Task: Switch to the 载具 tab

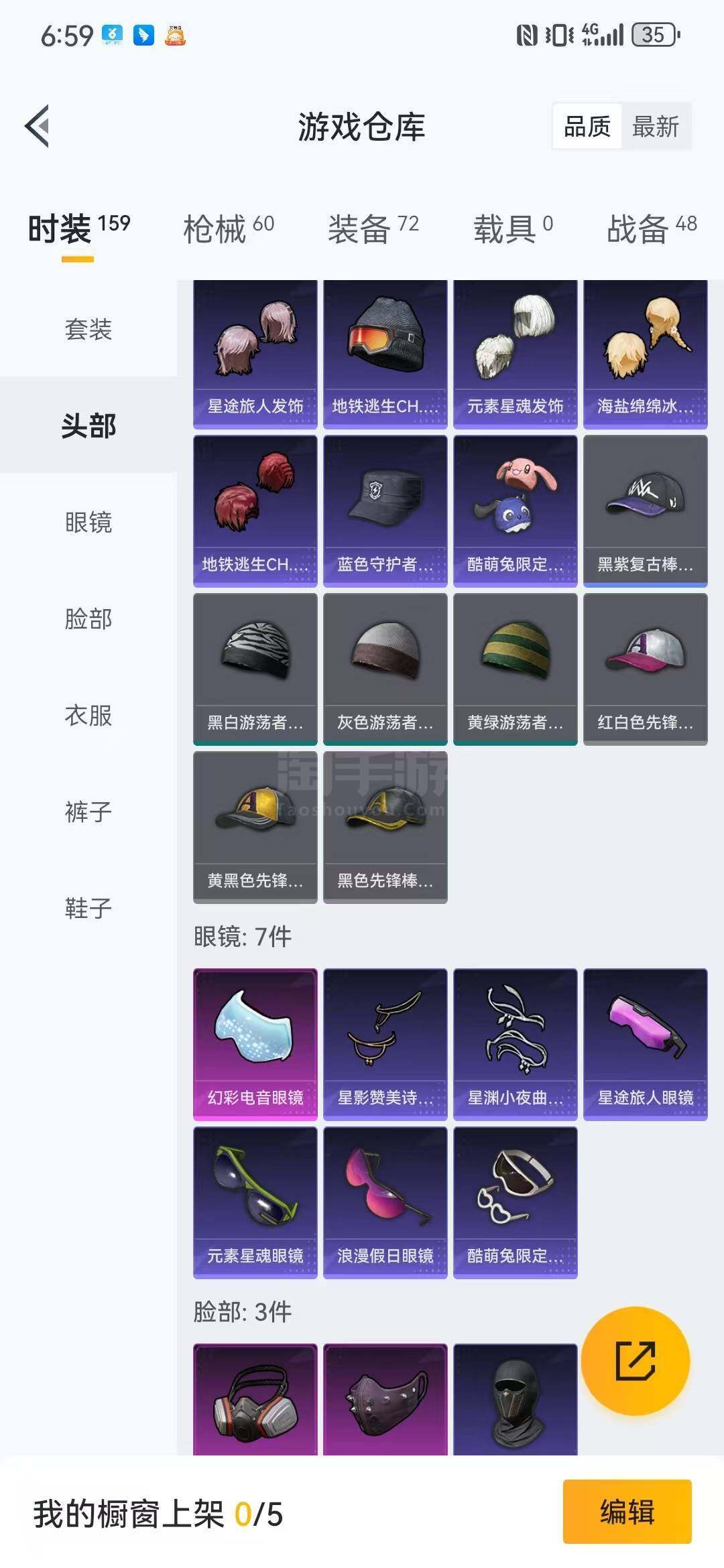Action: pos(513,229)
